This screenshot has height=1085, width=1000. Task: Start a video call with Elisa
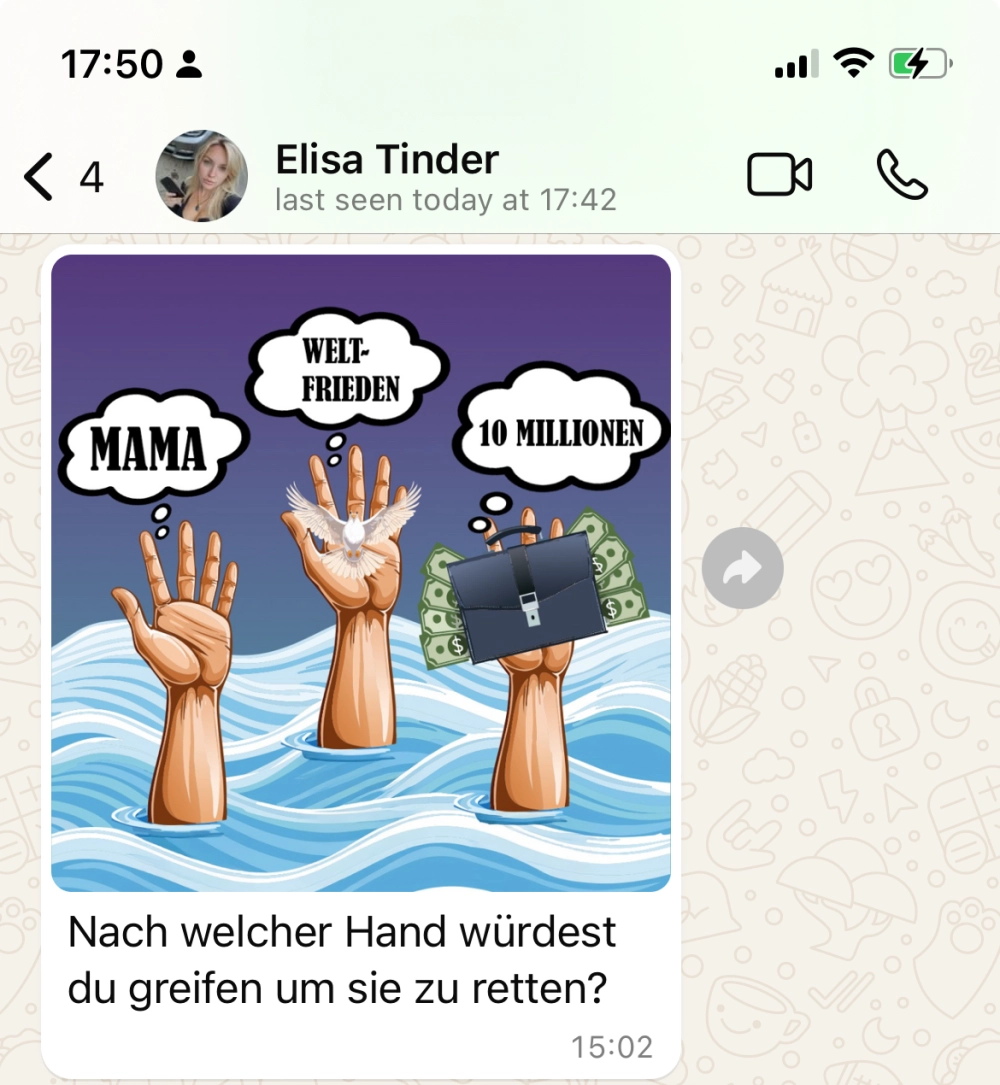(x=779, y=176)
